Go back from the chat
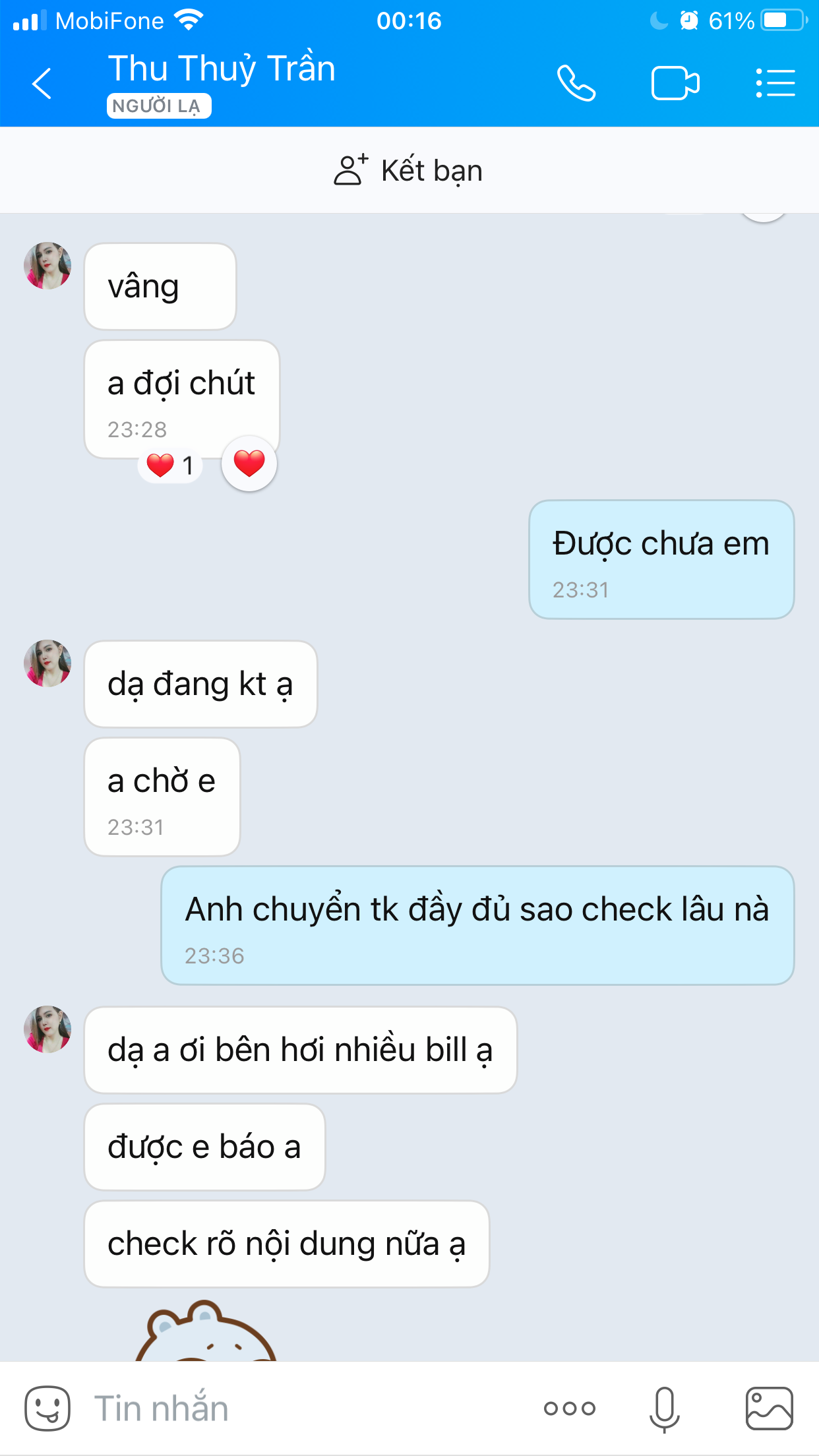This screenshot has width=819, height=1456. (42, 84)
